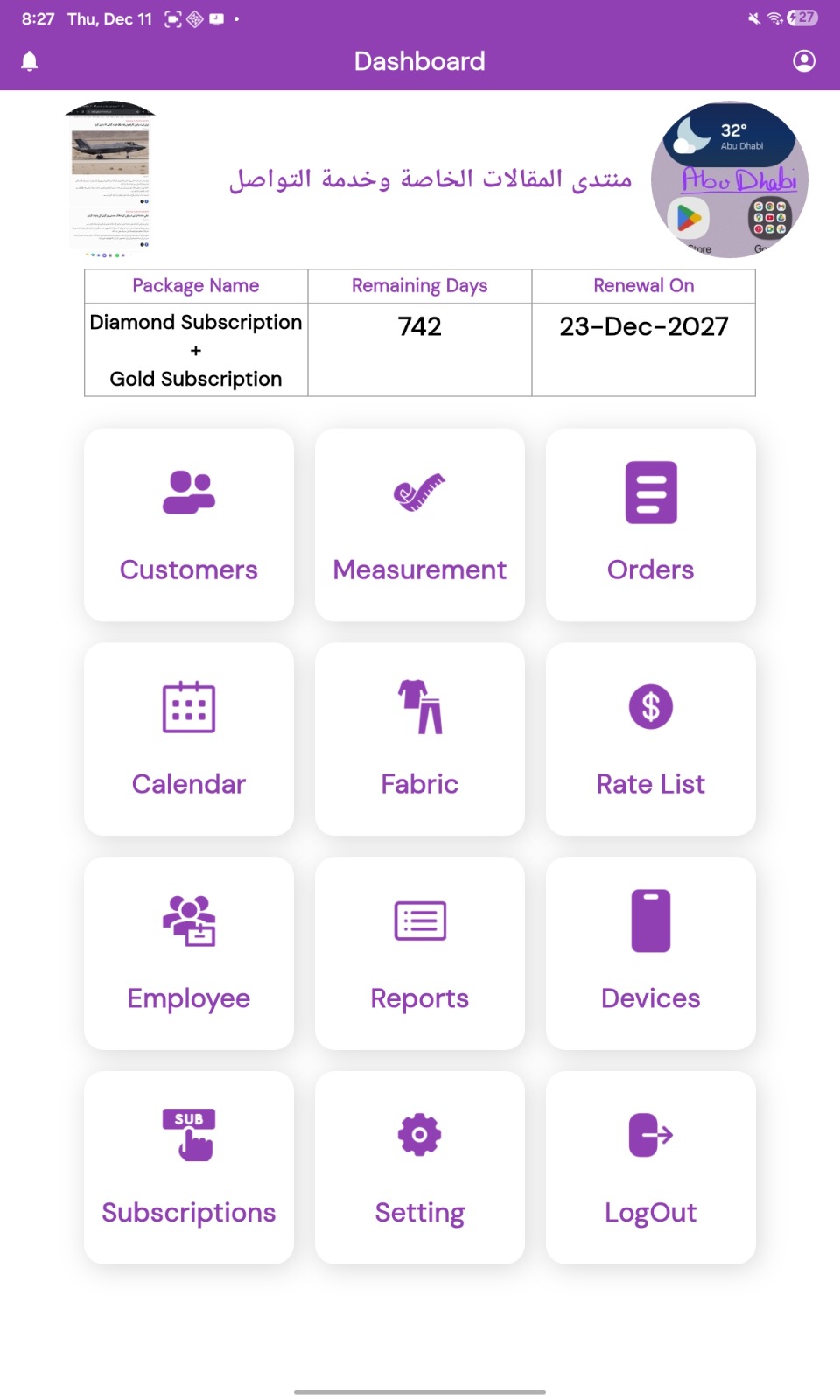Open the user profile icon
The width and height of the screenshot is (840, 1400).
803,61
